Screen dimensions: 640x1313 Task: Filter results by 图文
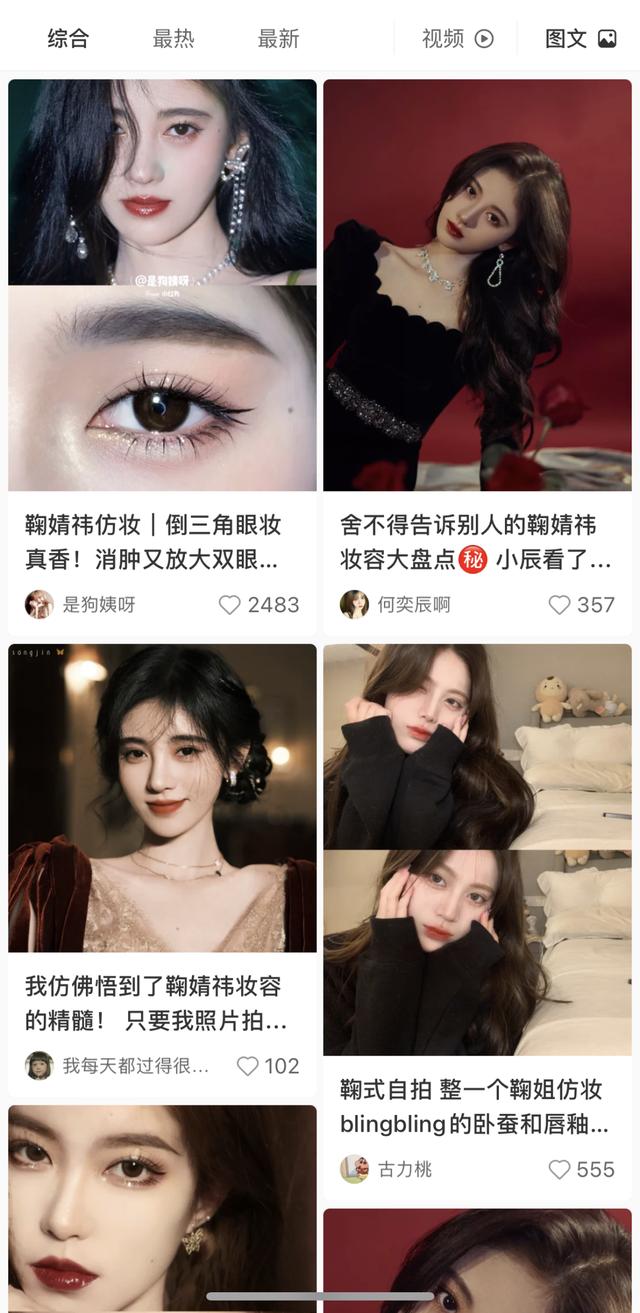tap(580, 39)
